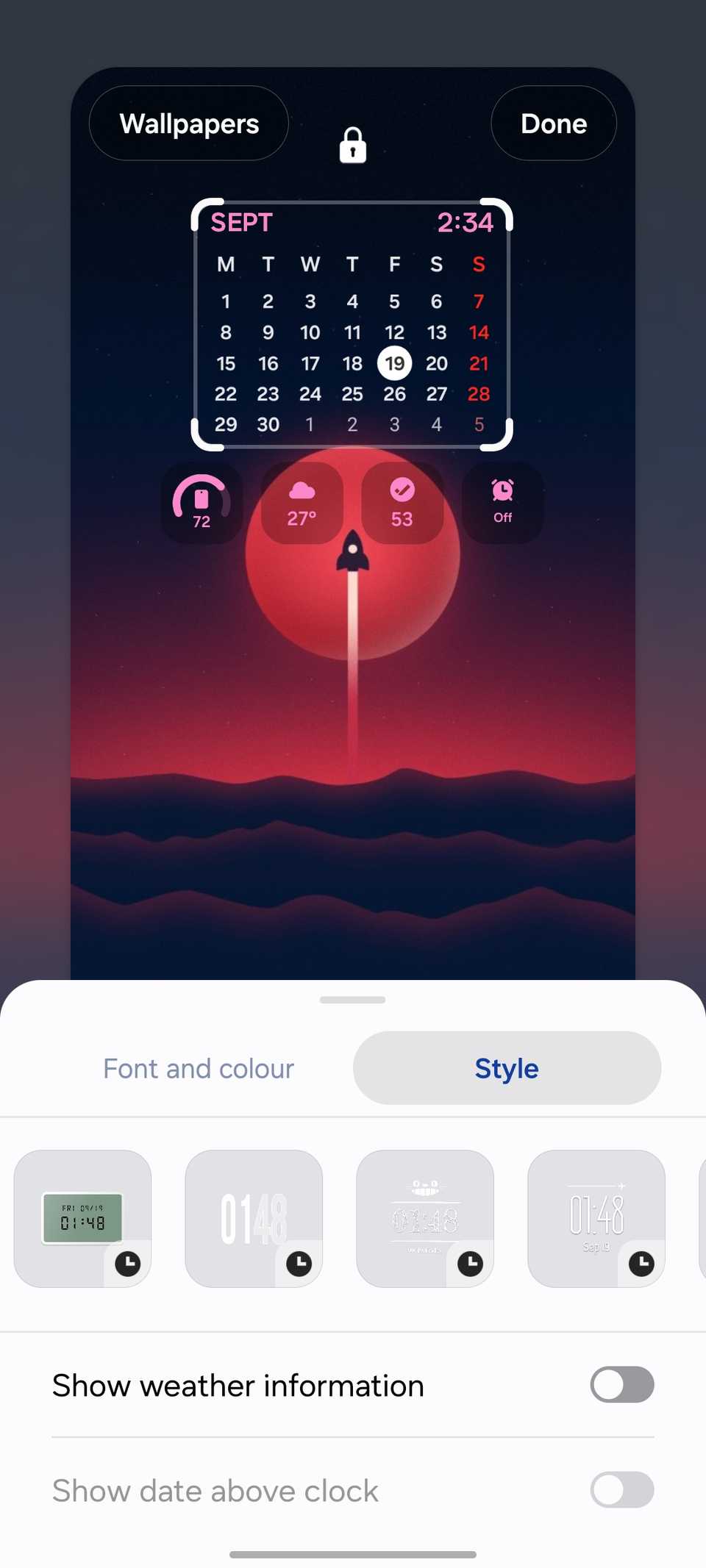Tap the battery 72 widget

pyautogui.click(x=202, y=503)
